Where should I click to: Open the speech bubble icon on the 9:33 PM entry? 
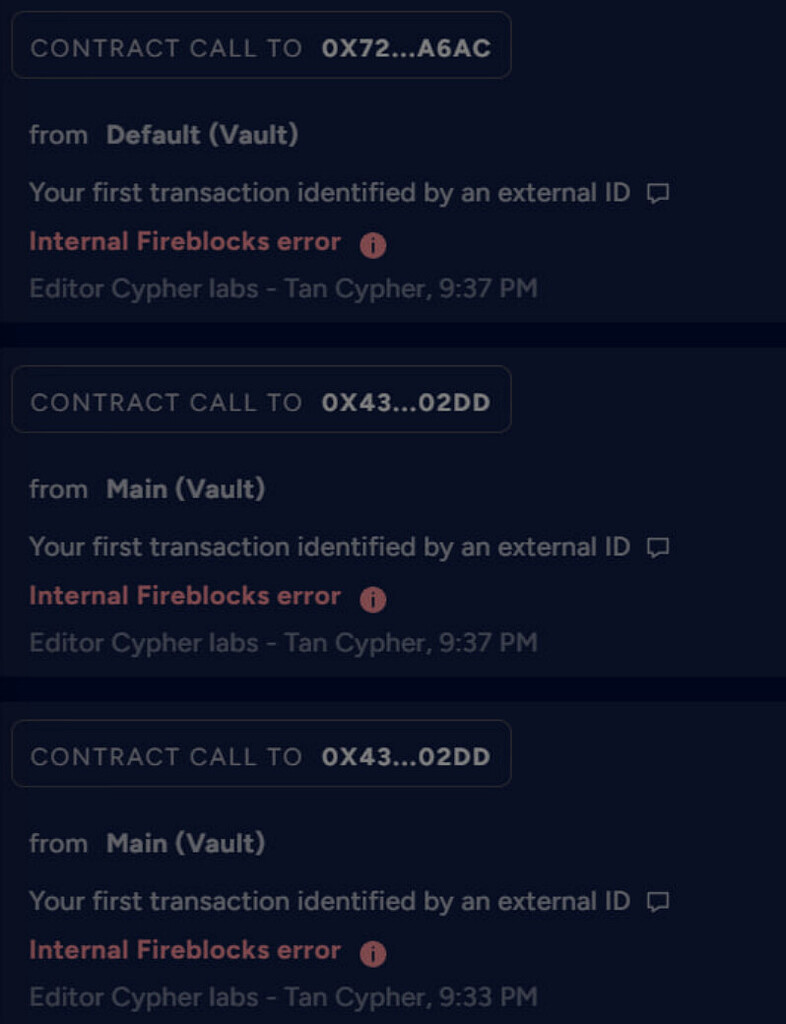[657, 901]
